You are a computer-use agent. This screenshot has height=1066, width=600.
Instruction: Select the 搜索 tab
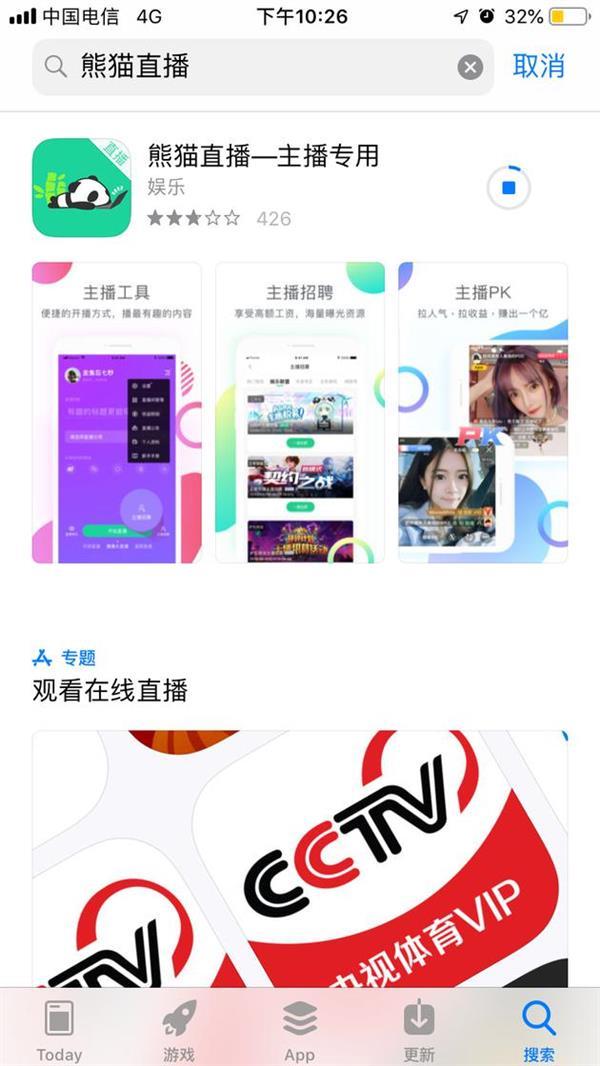tap(539, 1030)
